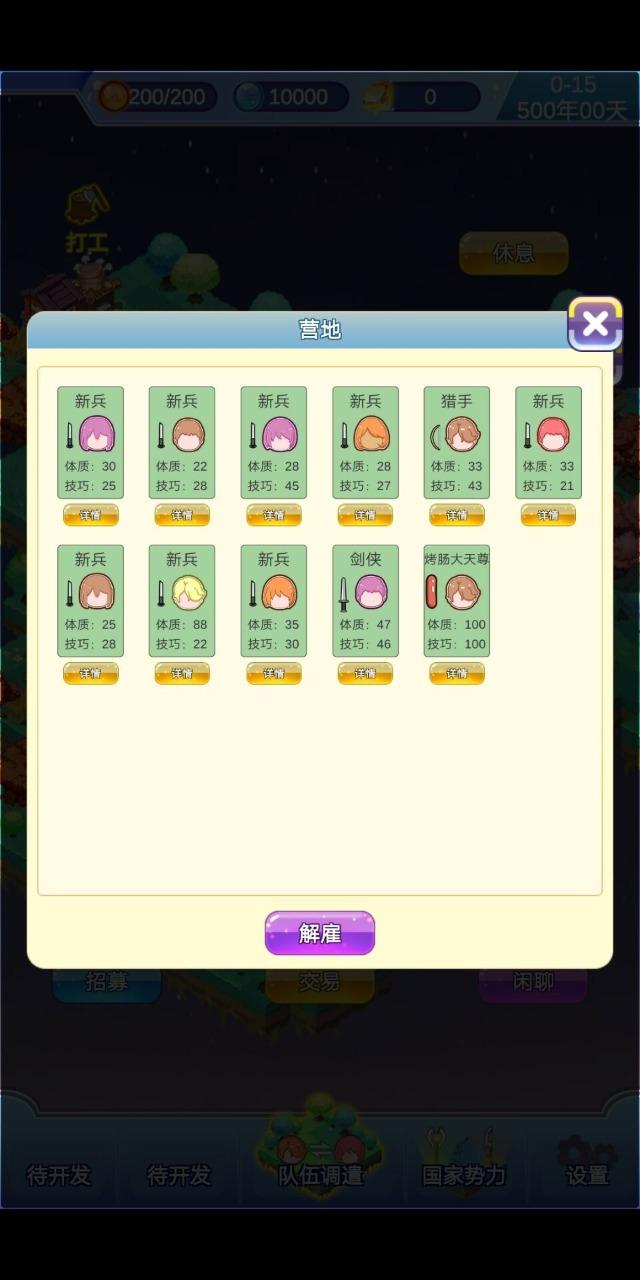Open 详情 under the 猎手 card
The height and width of the screenshot is (1280, 640).
pos(457,515)
